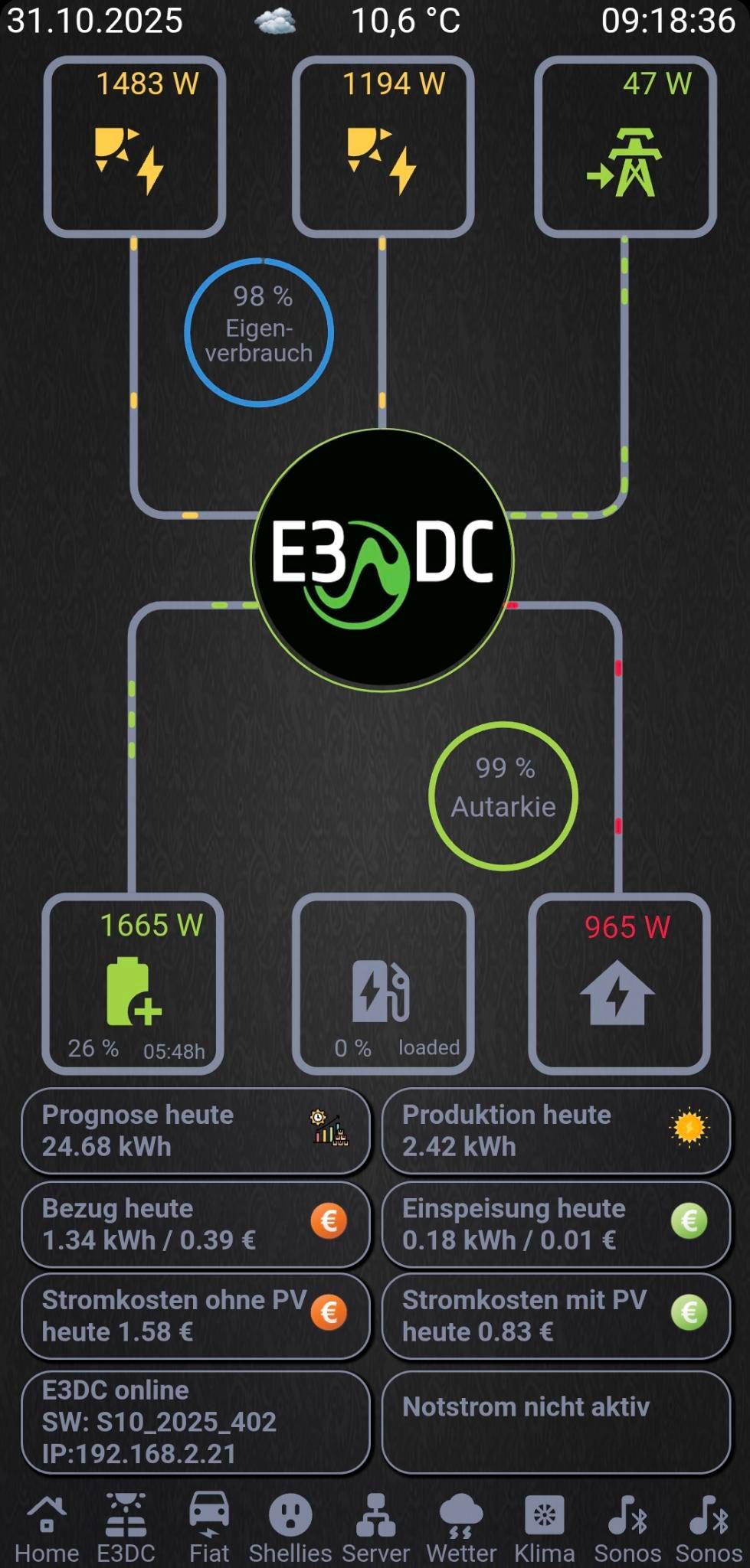Open the Shellies tab

(x=290, y=1527)
